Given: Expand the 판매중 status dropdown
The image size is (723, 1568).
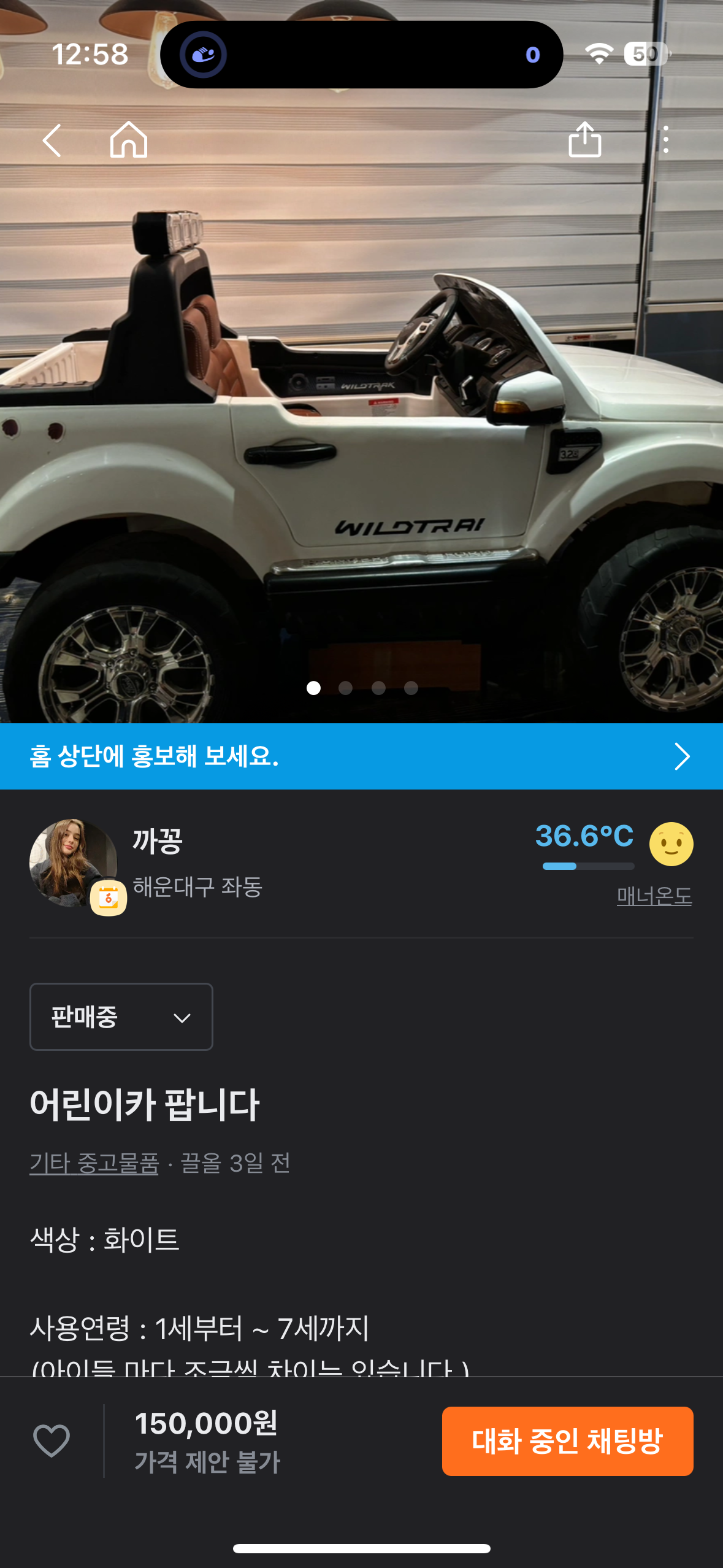Looking at the screenshot, I should 121,1017.
